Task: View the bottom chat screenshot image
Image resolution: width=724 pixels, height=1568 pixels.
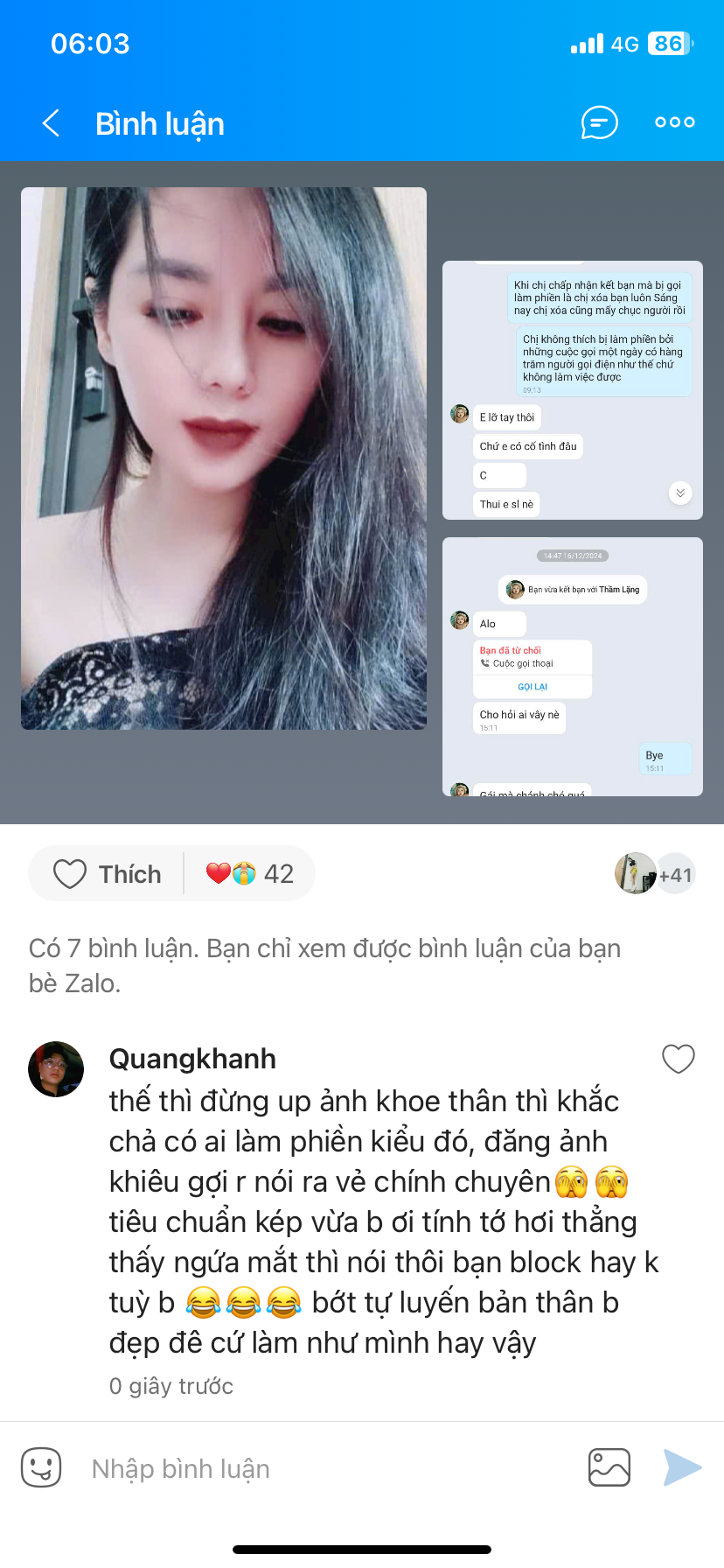Action: point(572,666)
